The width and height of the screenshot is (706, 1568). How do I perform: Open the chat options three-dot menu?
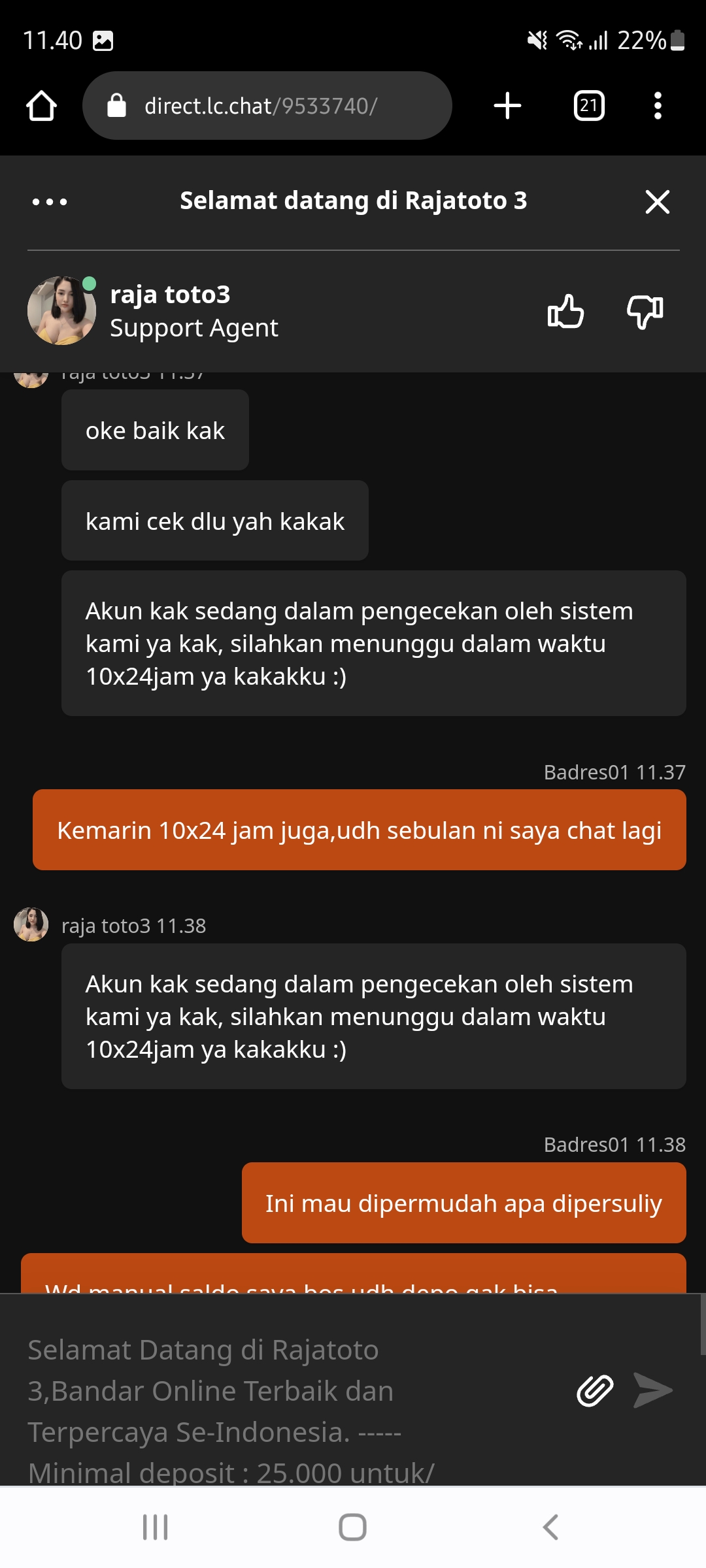[x=50, y=202]
